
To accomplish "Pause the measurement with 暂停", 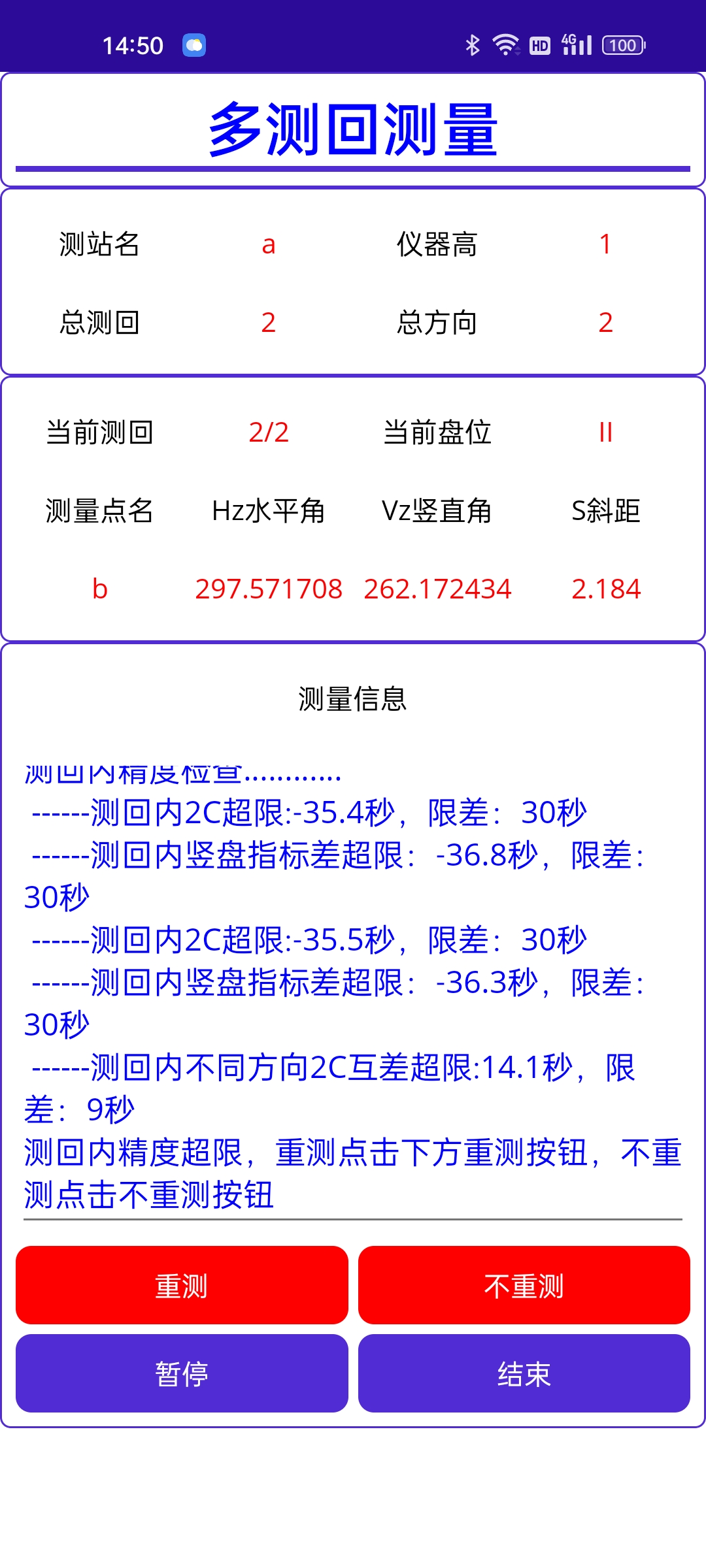I will click(x=182, y=1373).
